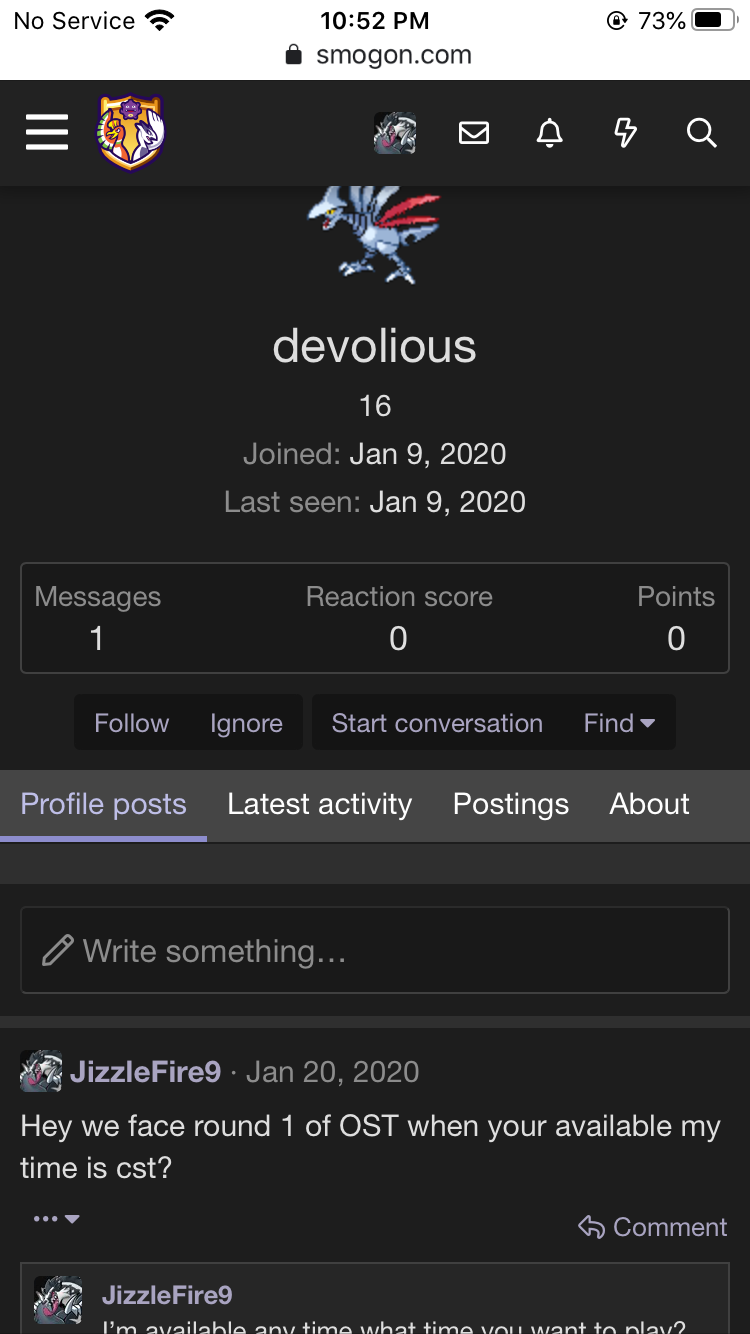Open the About tab
The height and width of the screenshot is (1334, 750).
coord(650,804)
